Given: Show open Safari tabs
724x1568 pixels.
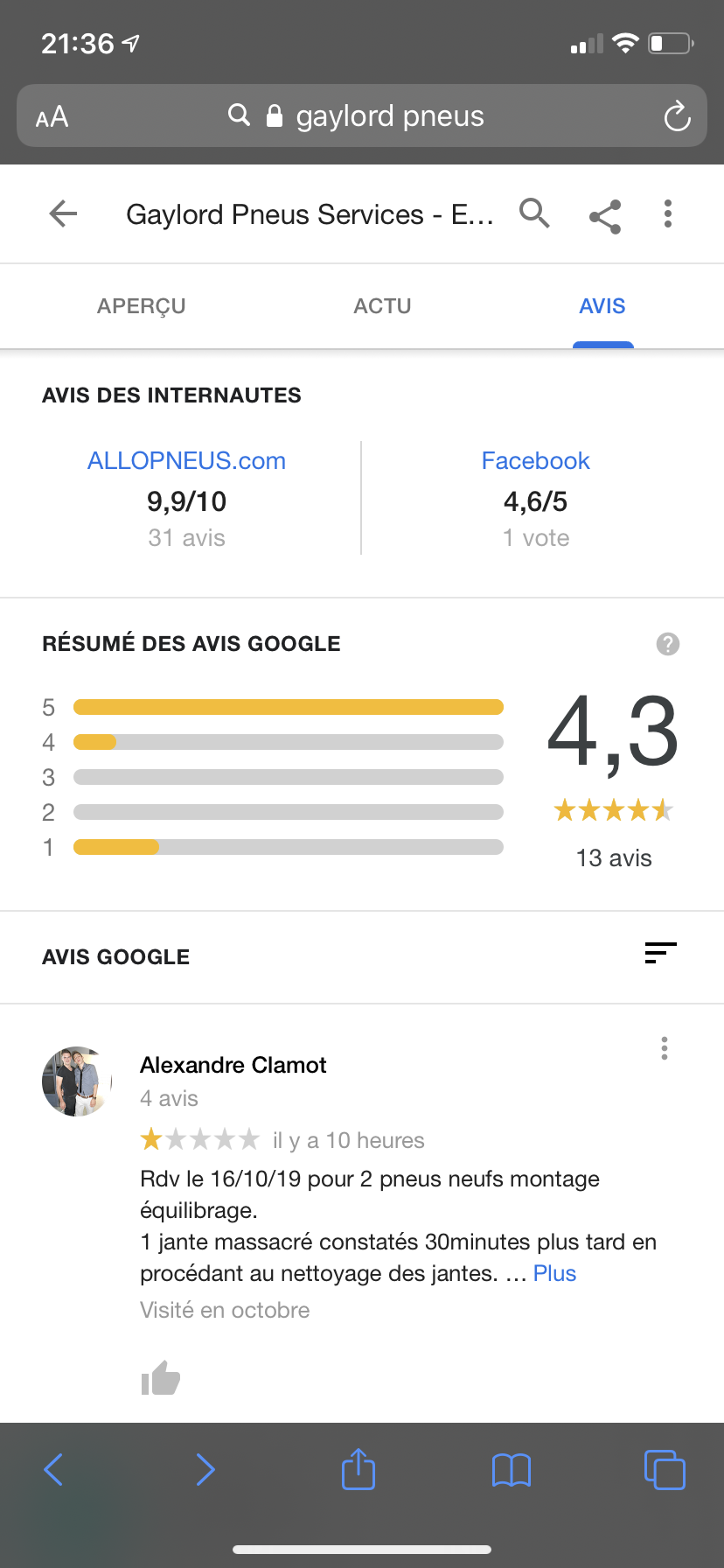Looking at the screenshot, I should [x=665, y=1470].
